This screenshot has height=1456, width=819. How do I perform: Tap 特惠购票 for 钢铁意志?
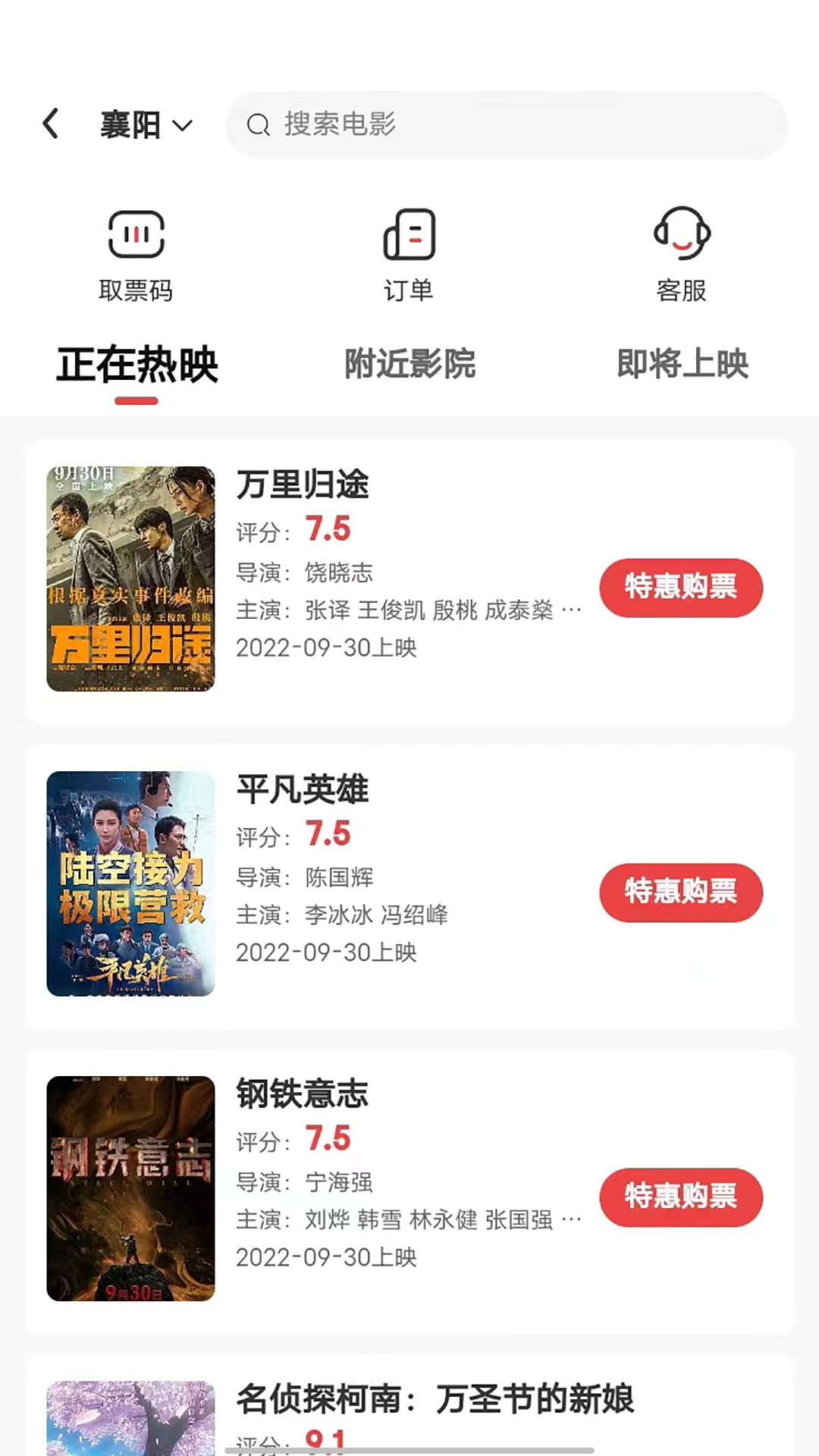click(x=681, y=1197)
